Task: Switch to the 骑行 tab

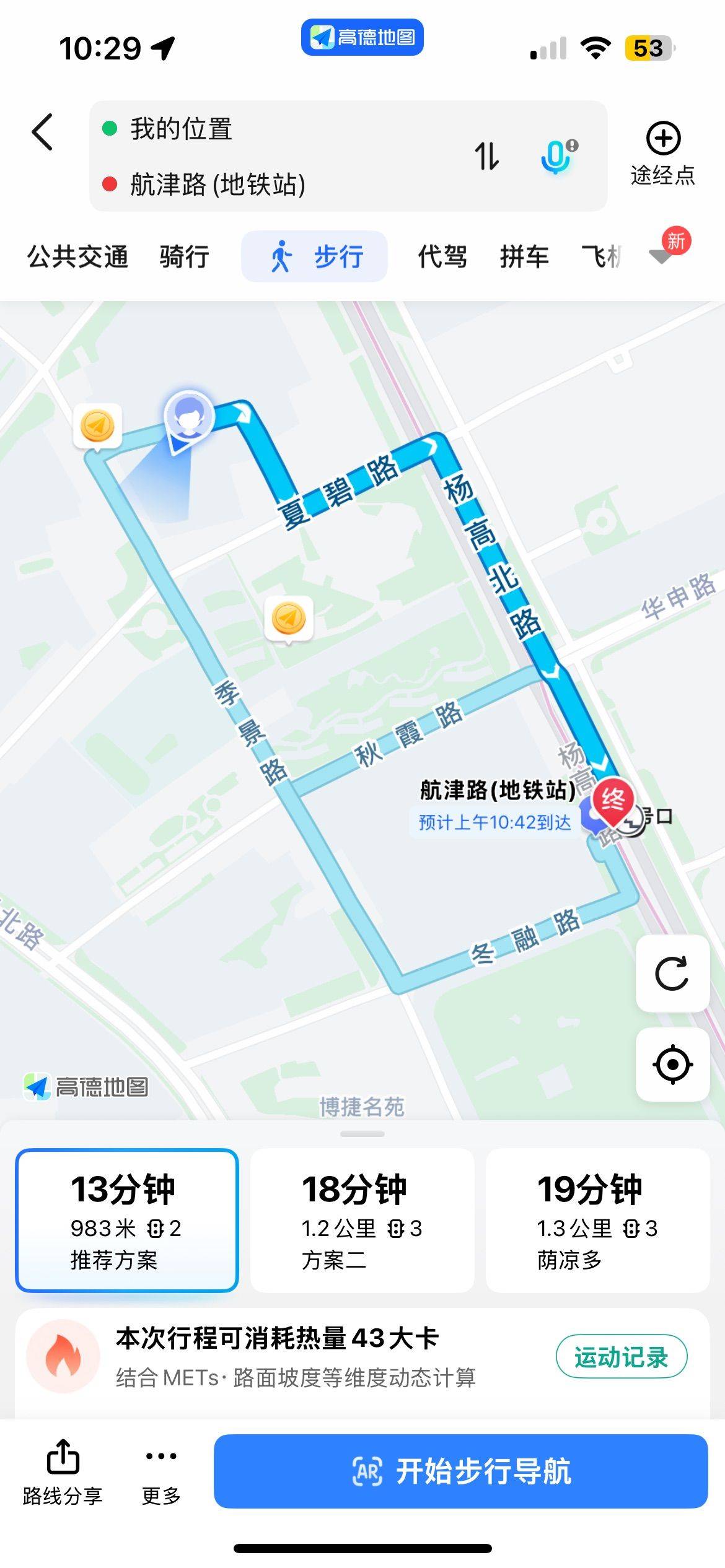Action: coord(184,256)
